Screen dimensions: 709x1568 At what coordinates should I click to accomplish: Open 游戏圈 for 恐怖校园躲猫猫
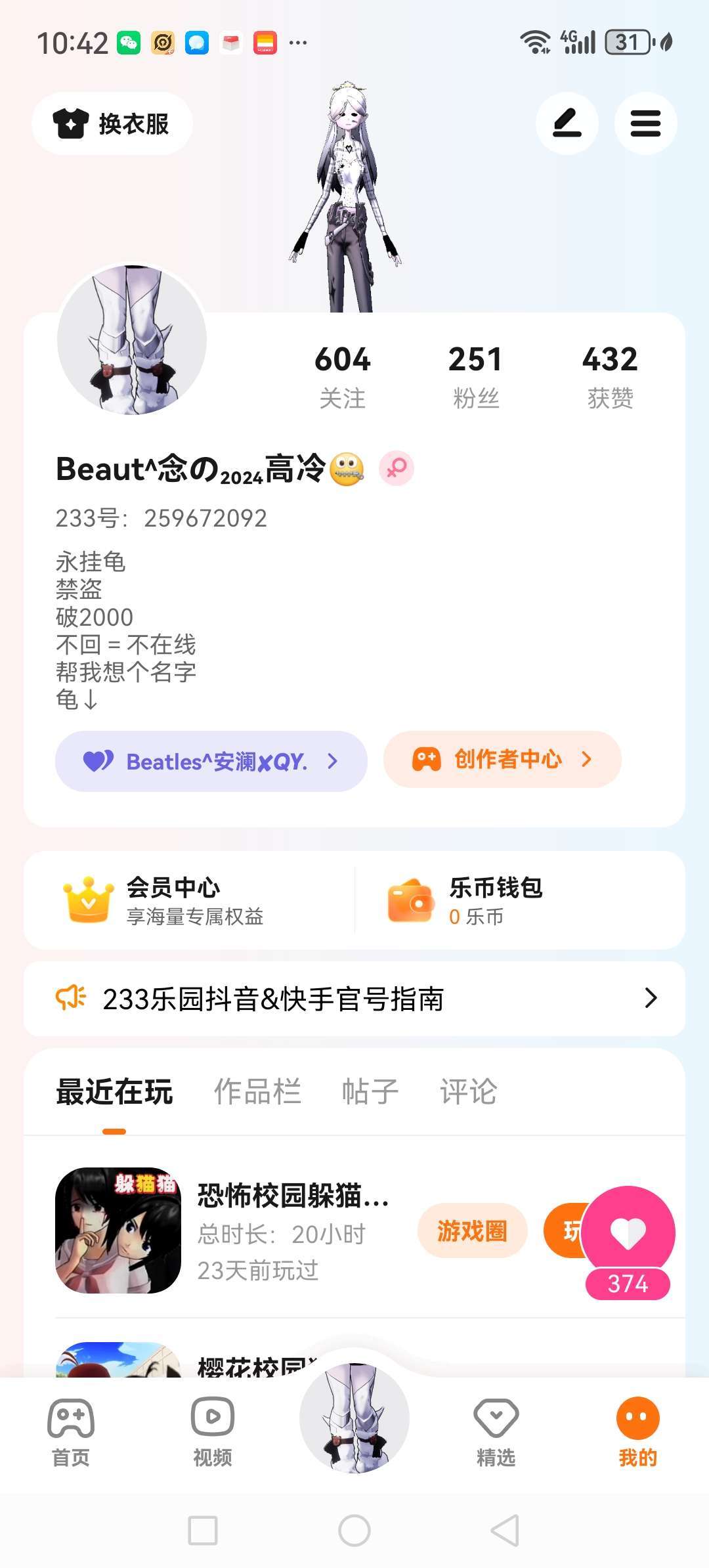(x=472, y=1230)
